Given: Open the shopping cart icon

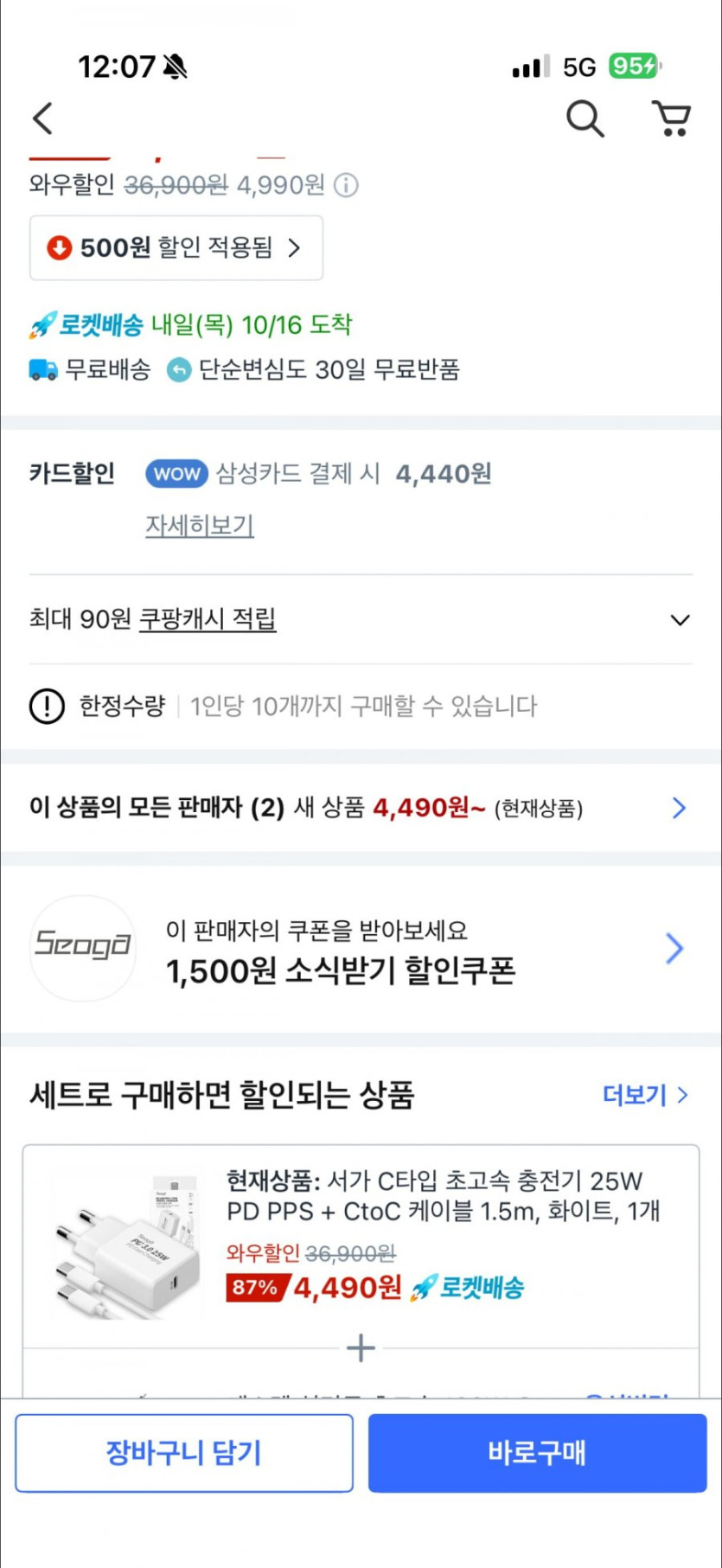Looking at the screenshot, I should (x=671, y=118).
